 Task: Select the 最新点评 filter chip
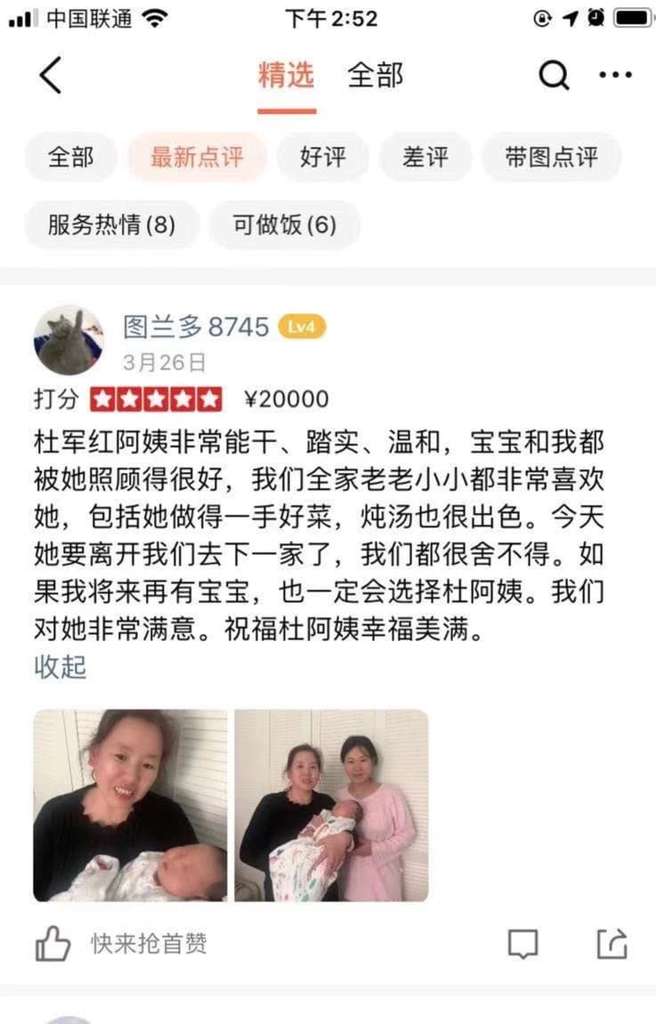[x=195, y=157]
